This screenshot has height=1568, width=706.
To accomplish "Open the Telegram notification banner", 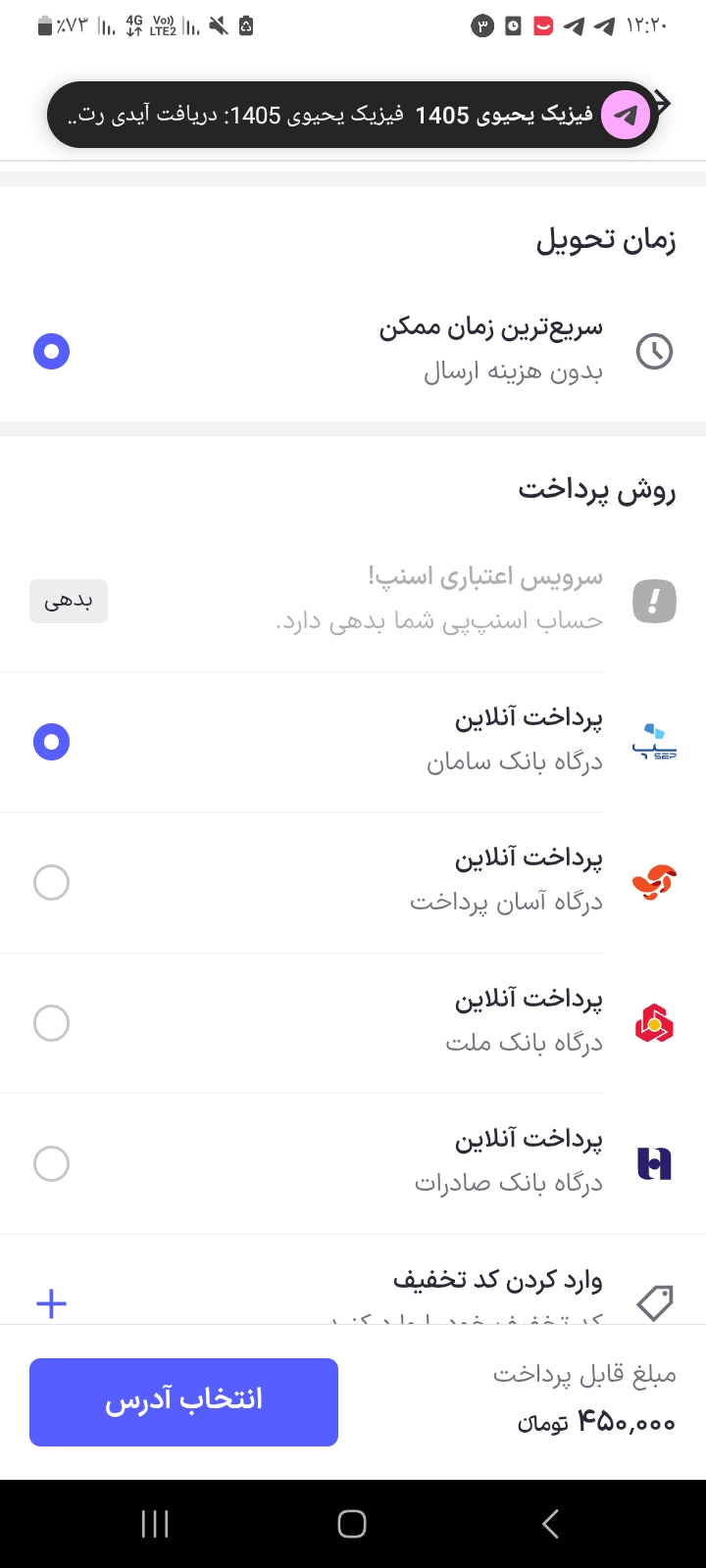I will (x=353, y=115).
